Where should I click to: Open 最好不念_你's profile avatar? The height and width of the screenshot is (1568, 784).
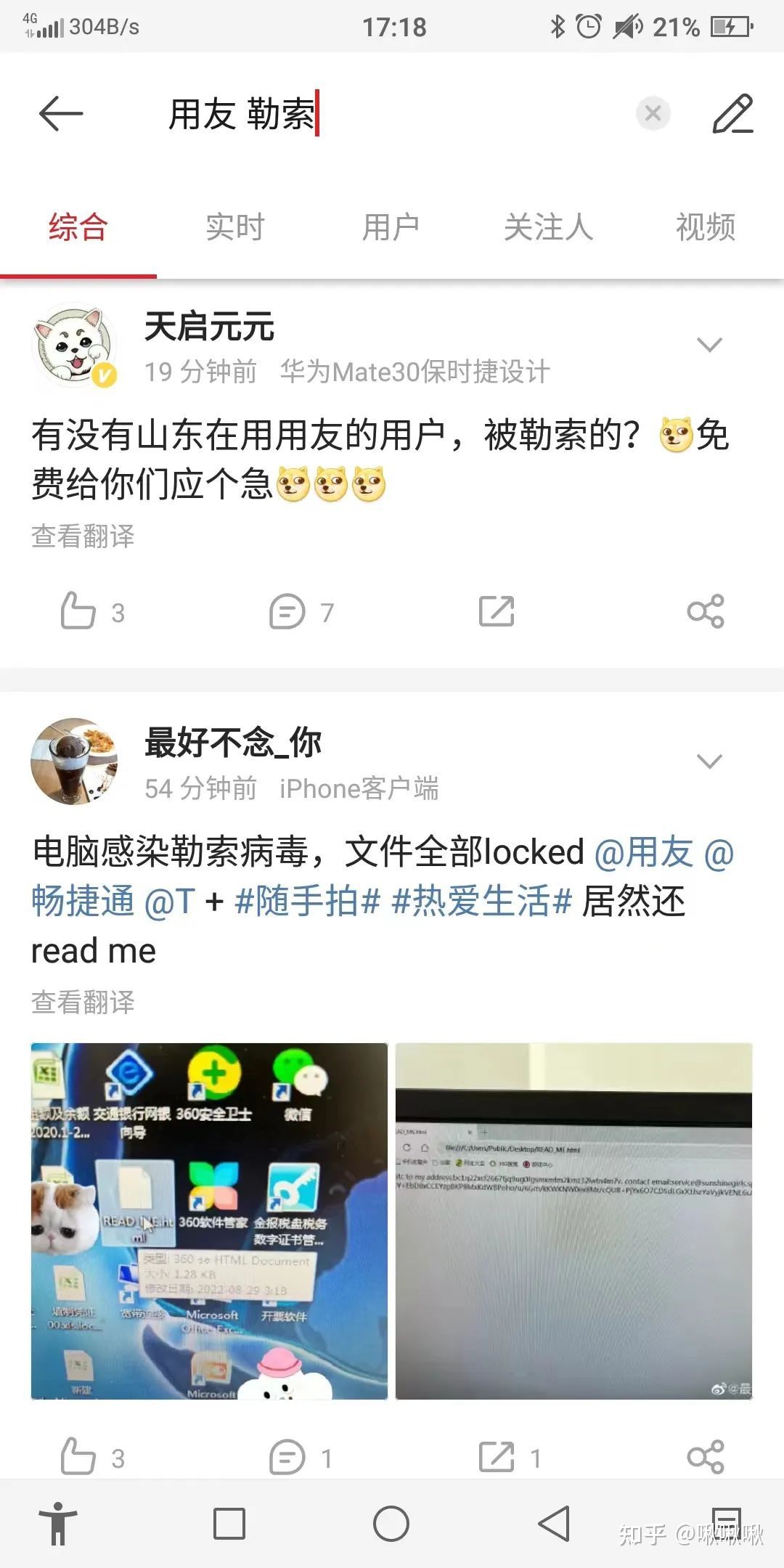pos(74,761)
